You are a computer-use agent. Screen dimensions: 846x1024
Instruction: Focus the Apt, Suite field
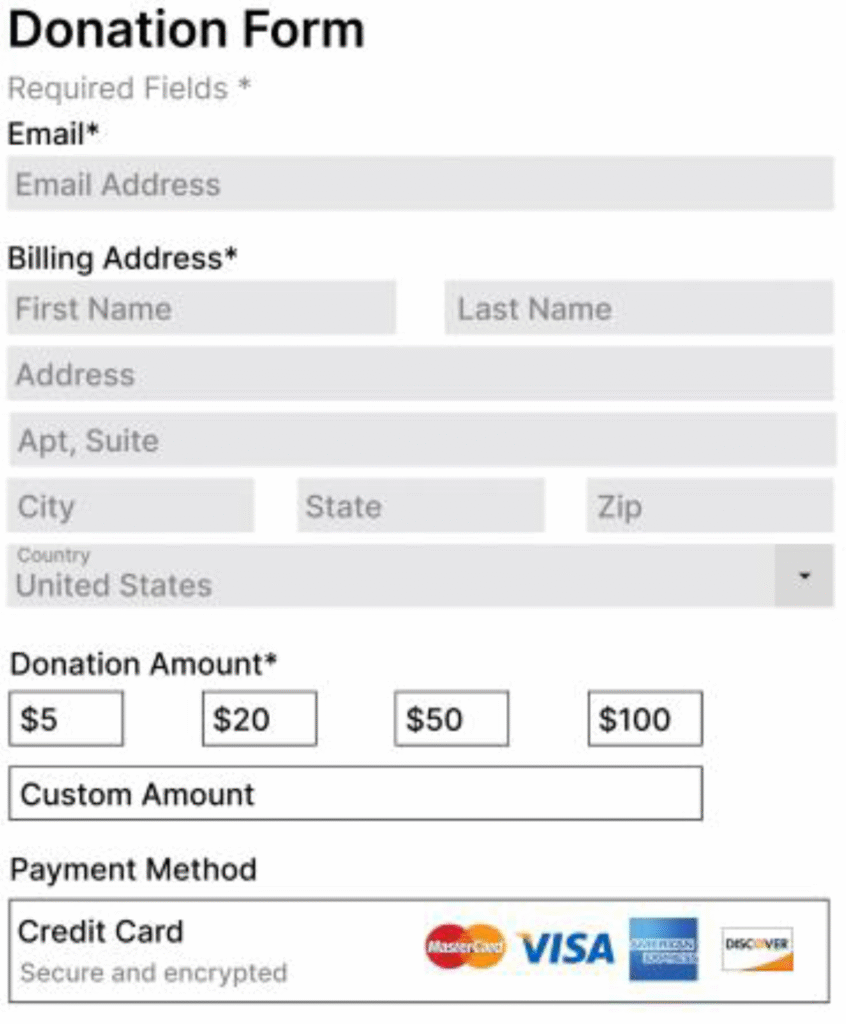(420, 440)
